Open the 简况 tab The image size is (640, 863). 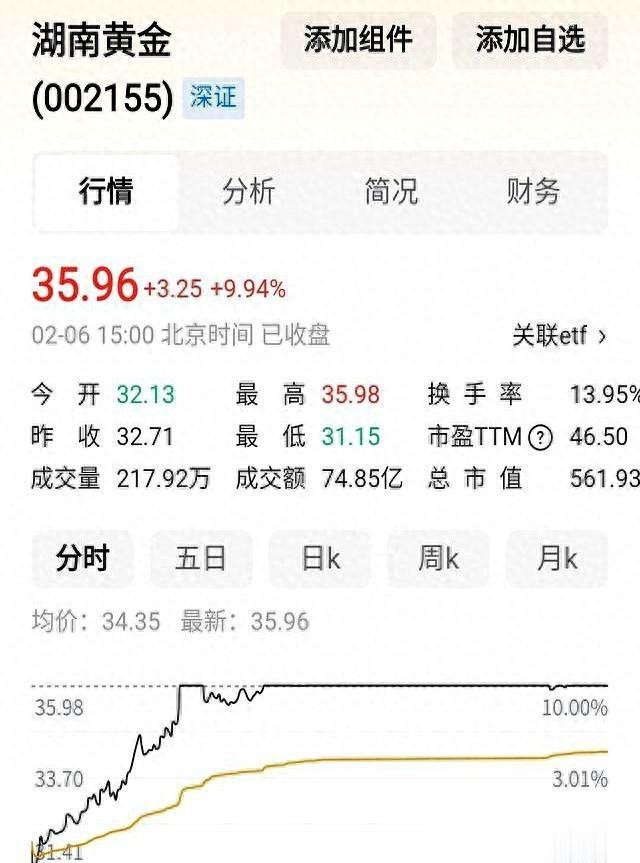tap(391, 192)
